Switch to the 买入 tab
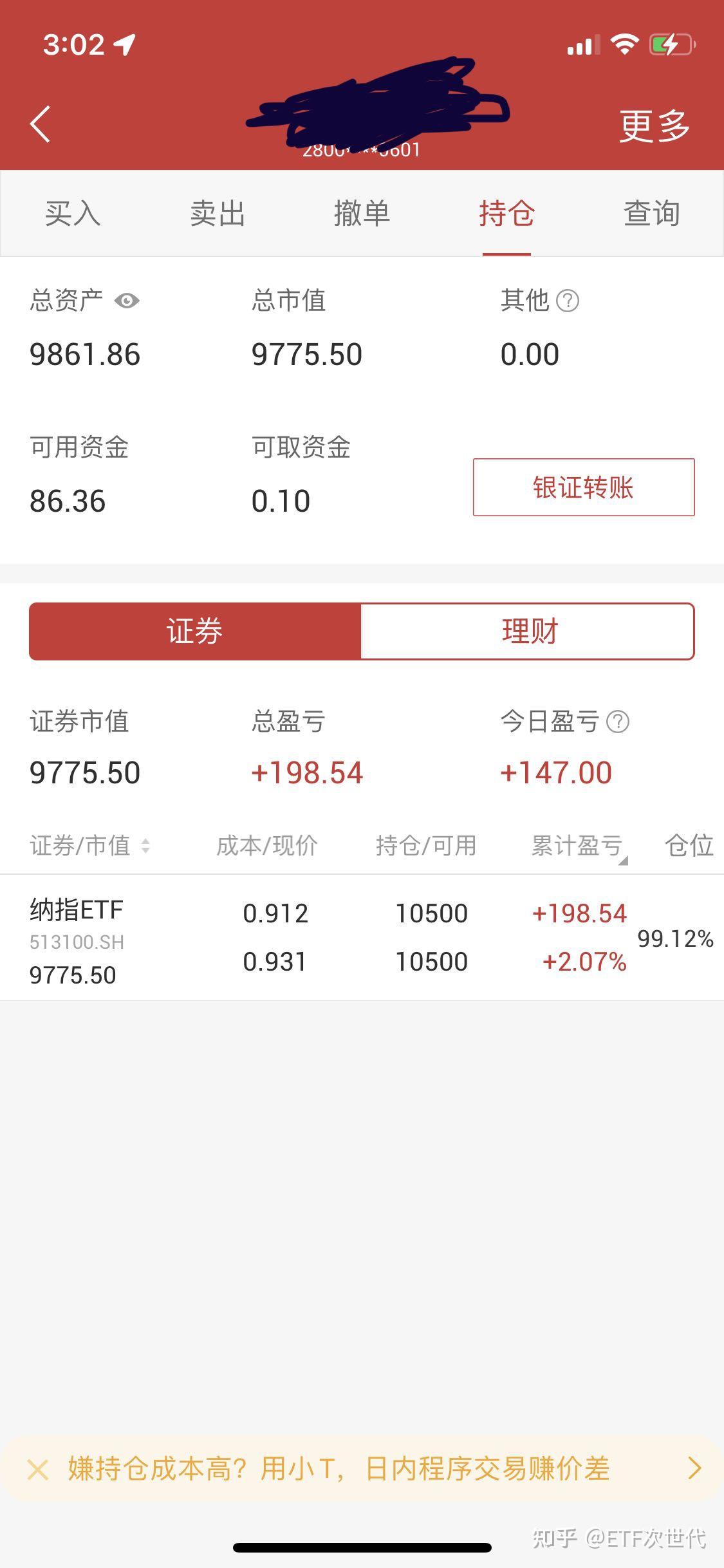Image resolution: width=724 pixels, height=1568 pixels. point(71,214)
